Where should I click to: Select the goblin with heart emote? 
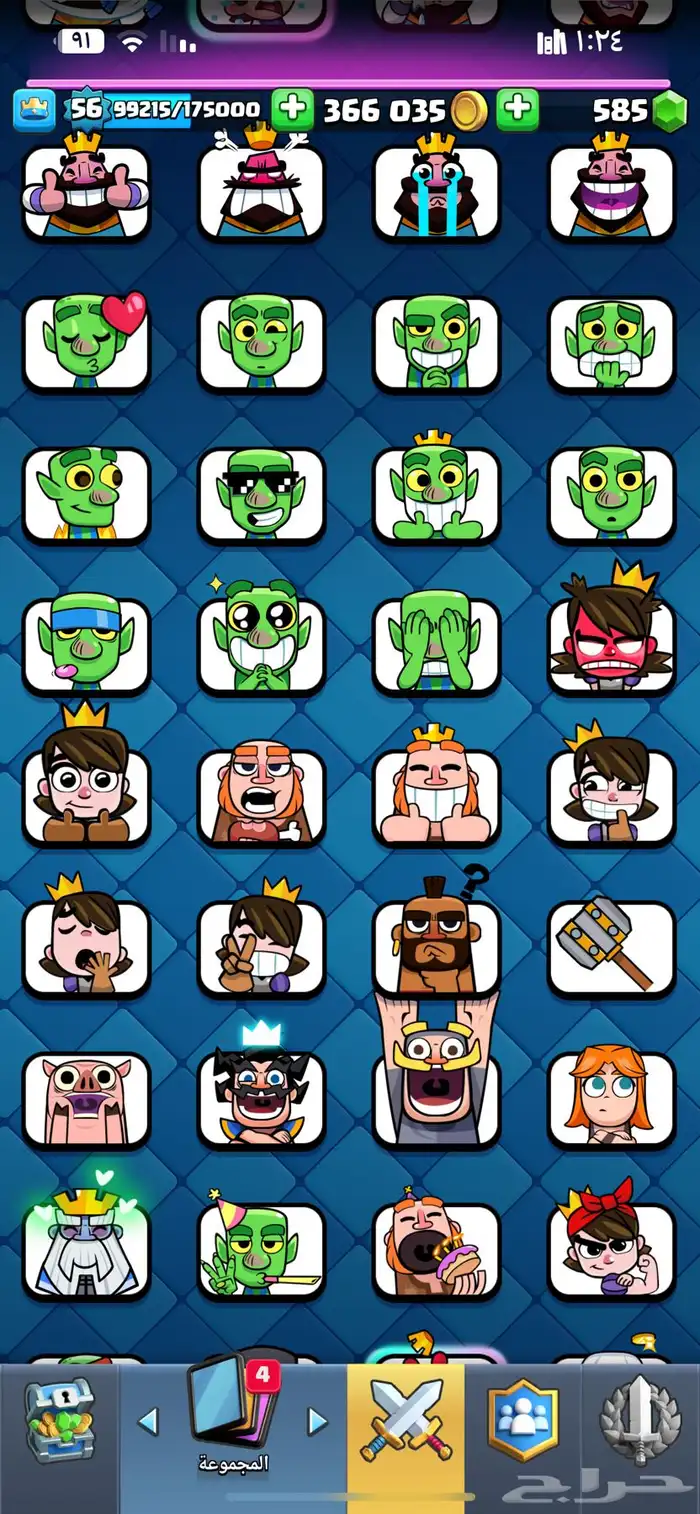pyautogui.click(x=86, y=341)
